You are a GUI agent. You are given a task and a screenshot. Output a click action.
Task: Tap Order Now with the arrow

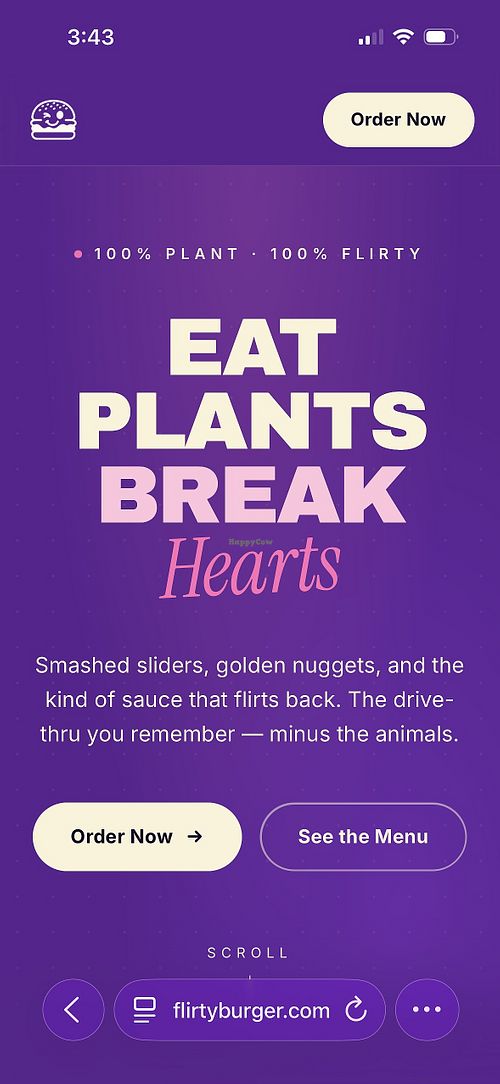point(137,837)
